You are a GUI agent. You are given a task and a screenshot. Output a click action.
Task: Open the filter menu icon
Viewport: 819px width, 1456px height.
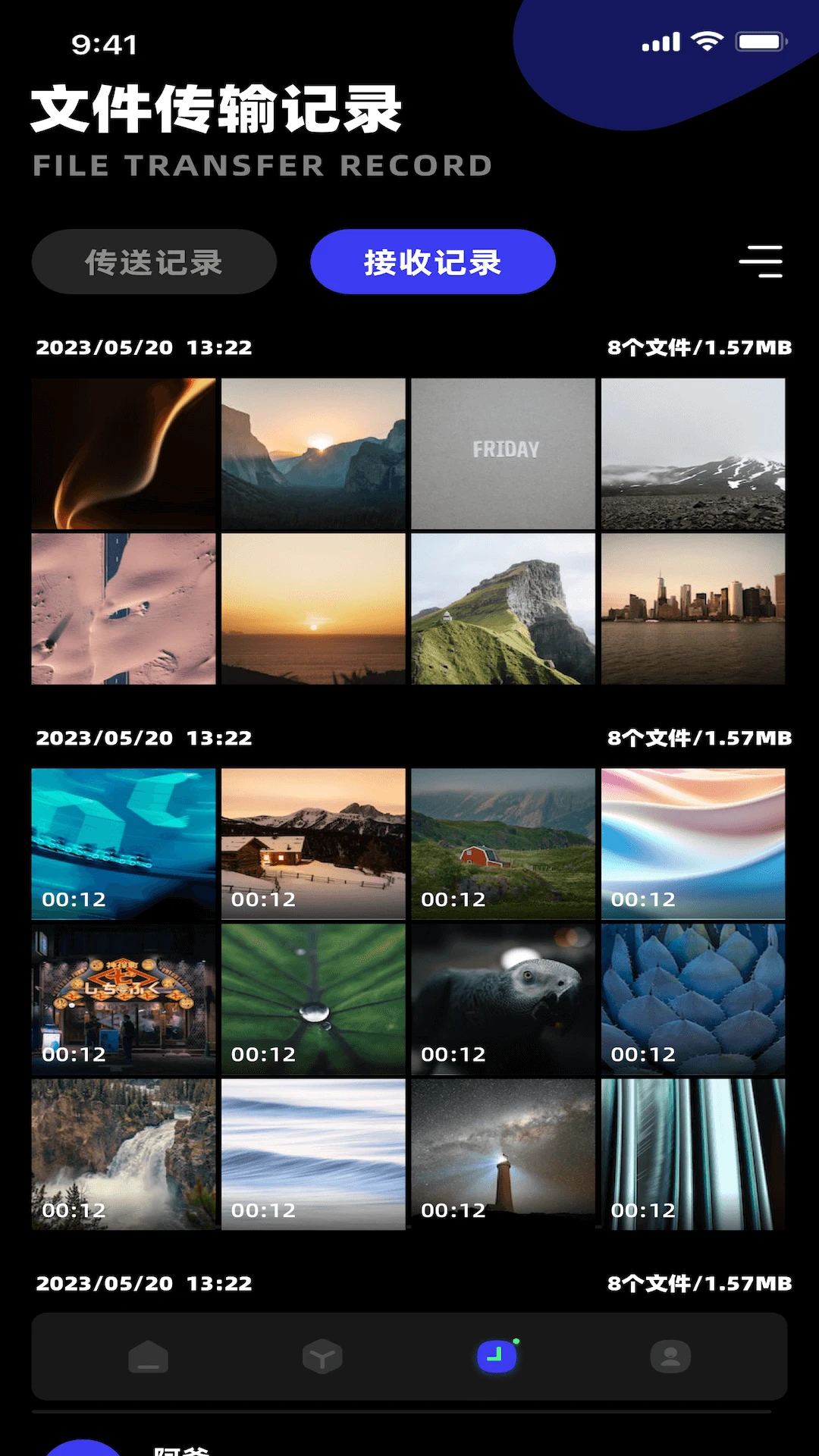pyautogui.click(x=761, y=262)
